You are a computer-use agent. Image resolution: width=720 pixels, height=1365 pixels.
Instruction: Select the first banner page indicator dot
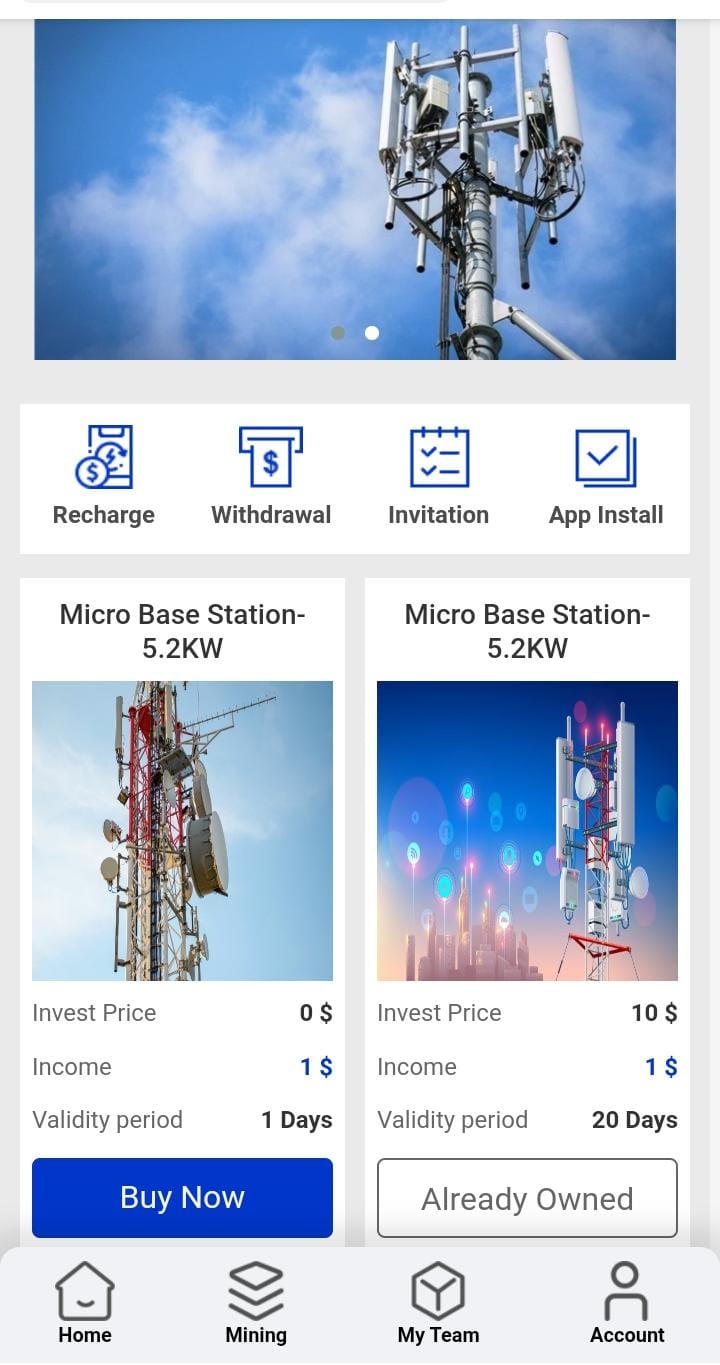pyautogui.click(x=338, y=333)
